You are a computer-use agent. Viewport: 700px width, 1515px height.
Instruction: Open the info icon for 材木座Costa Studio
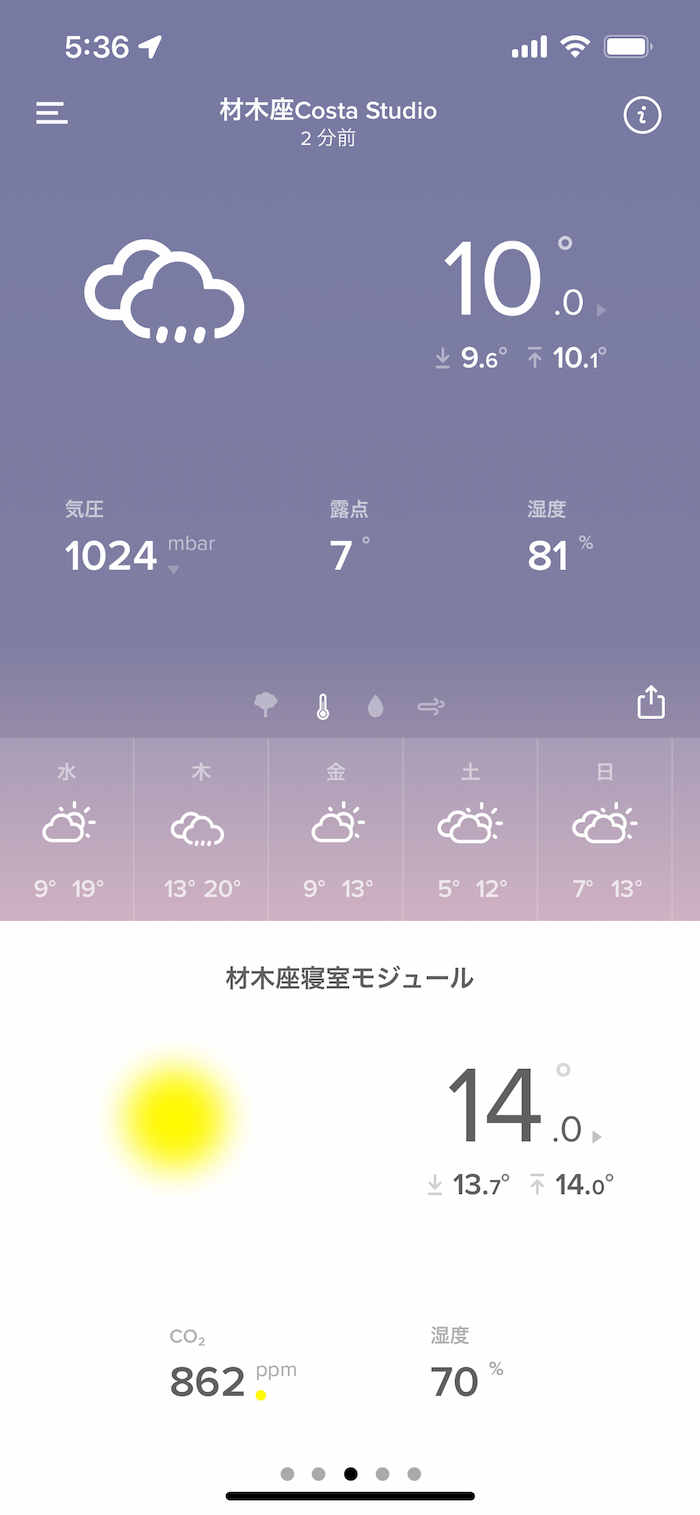pyautogui.click(x=642, y=116)
